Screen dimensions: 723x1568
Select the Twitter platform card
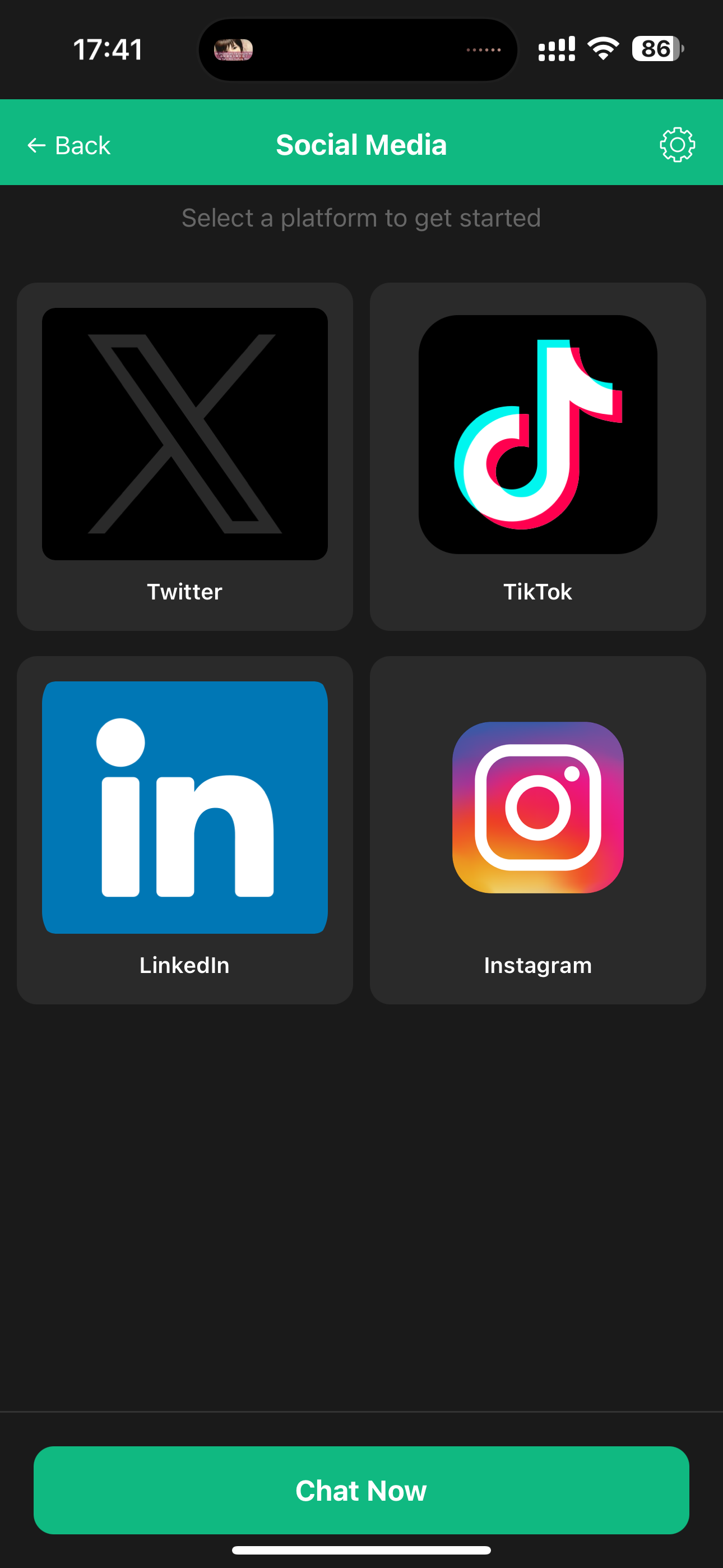tap(184, 456)
